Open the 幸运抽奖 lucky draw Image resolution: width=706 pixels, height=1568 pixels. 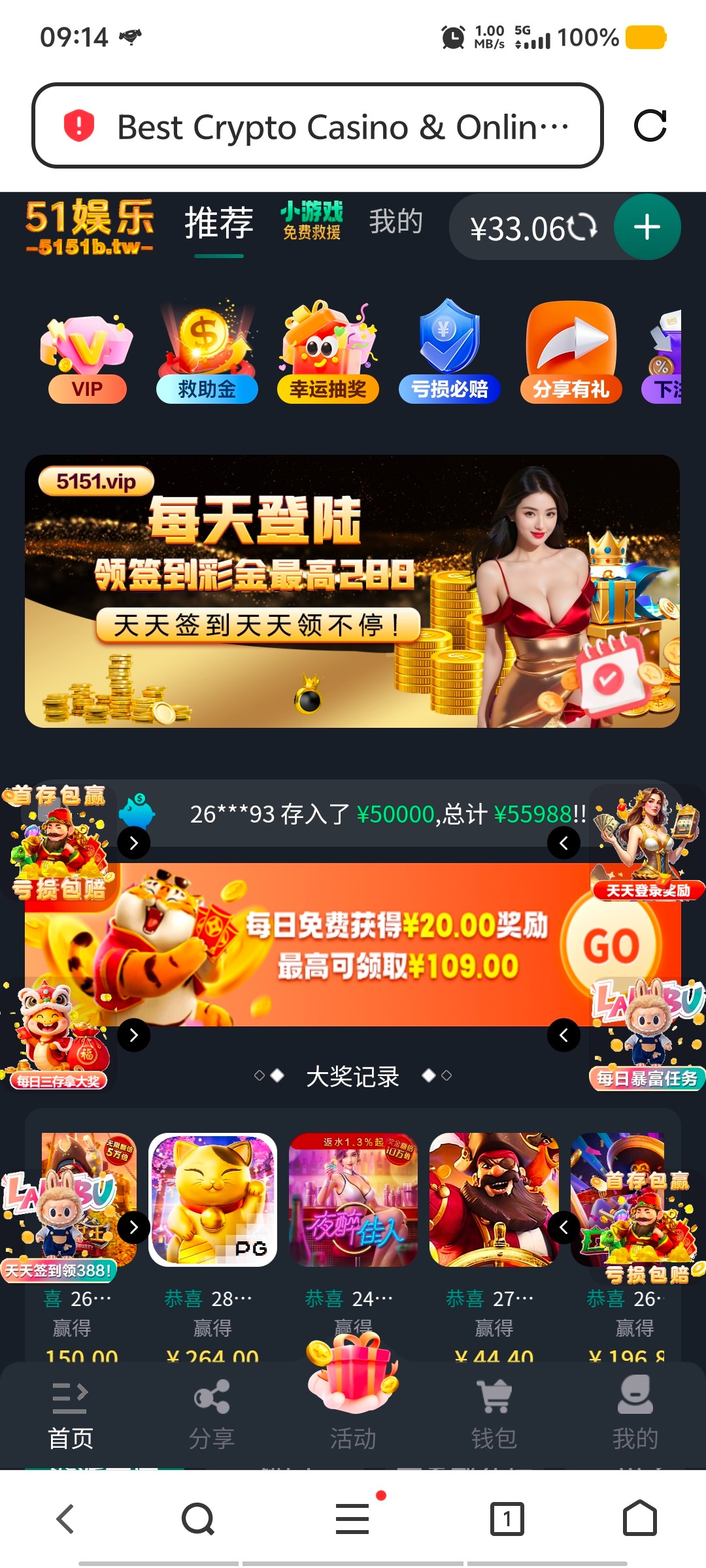click(328, 353)
